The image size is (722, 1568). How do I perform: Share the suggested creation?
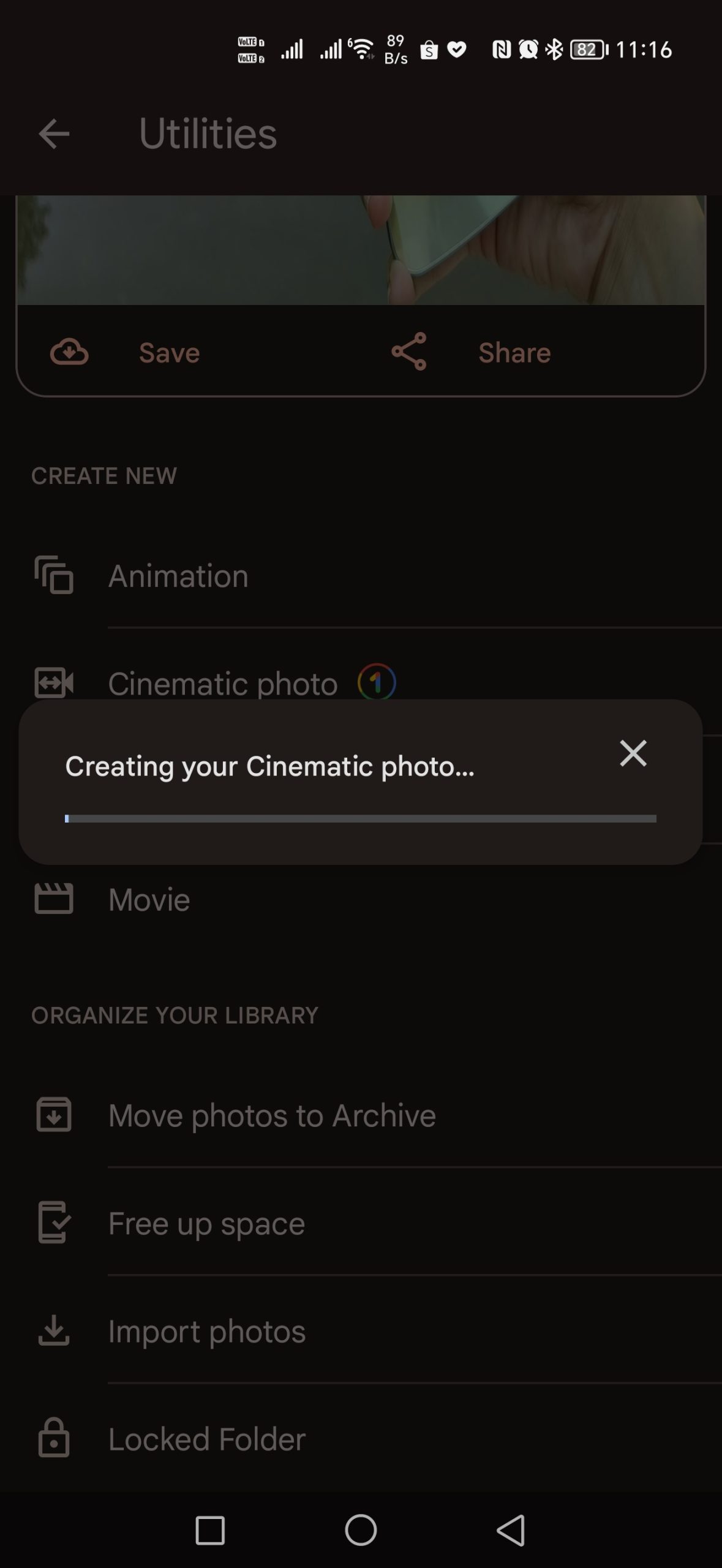coord(472,352)
